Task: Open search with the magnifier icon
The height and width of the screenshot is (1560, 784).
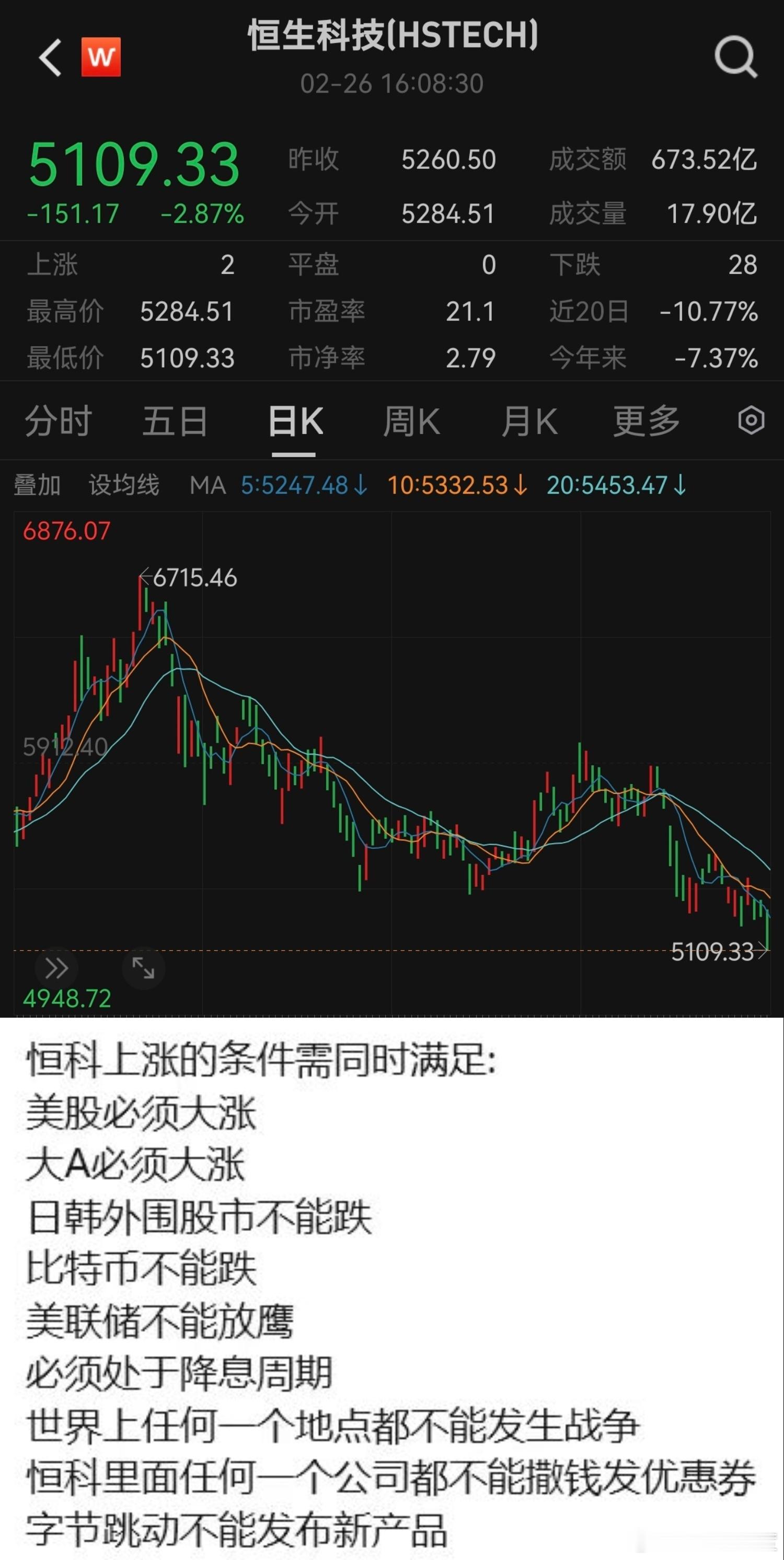Action: [x=735, y=58]
